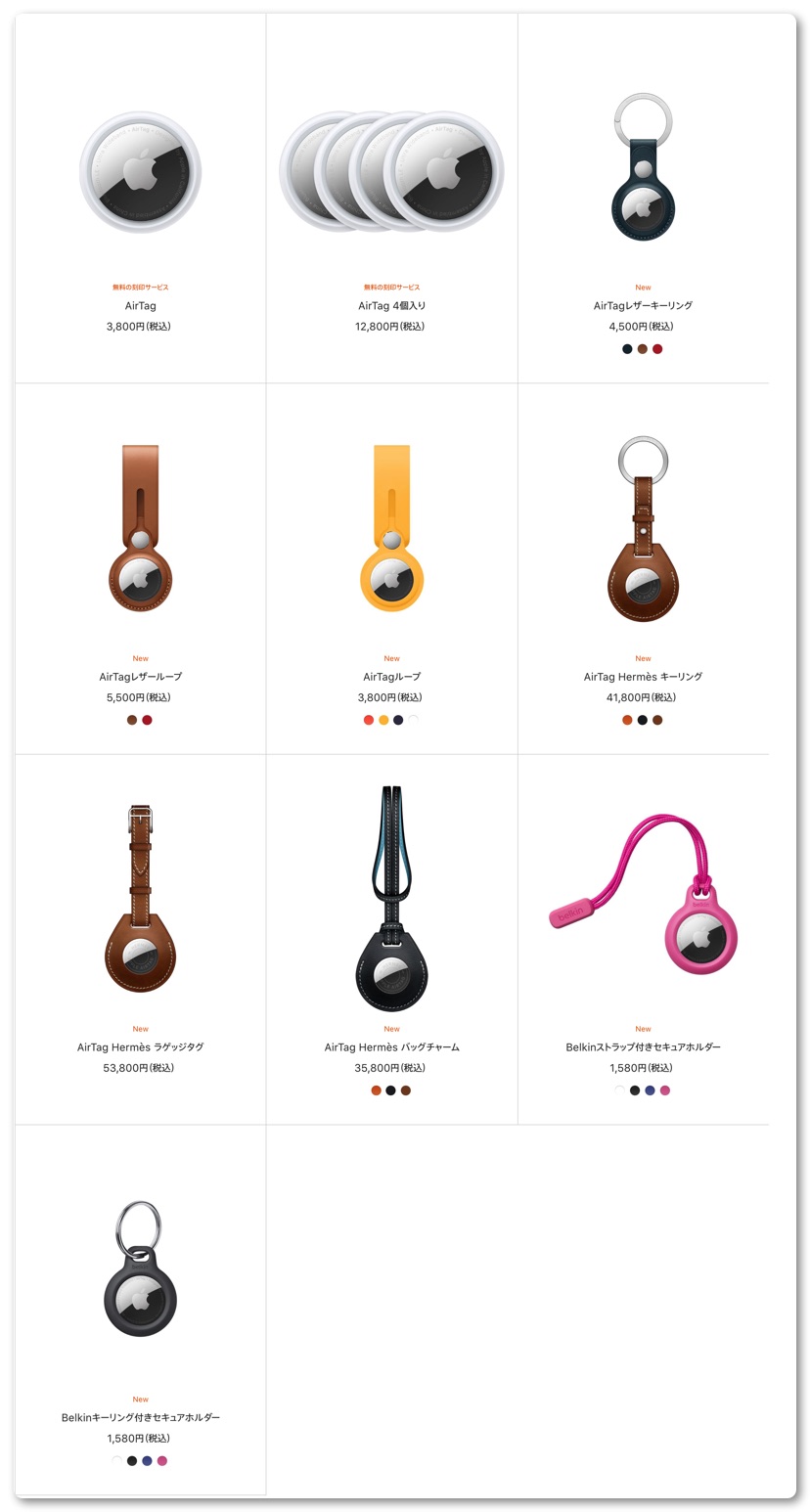Pick the yellow swatch for AirTagループ
Image resolution: width=810 pixels, height=1512 pixels.
pyautogui.click(x=383, y=720)
